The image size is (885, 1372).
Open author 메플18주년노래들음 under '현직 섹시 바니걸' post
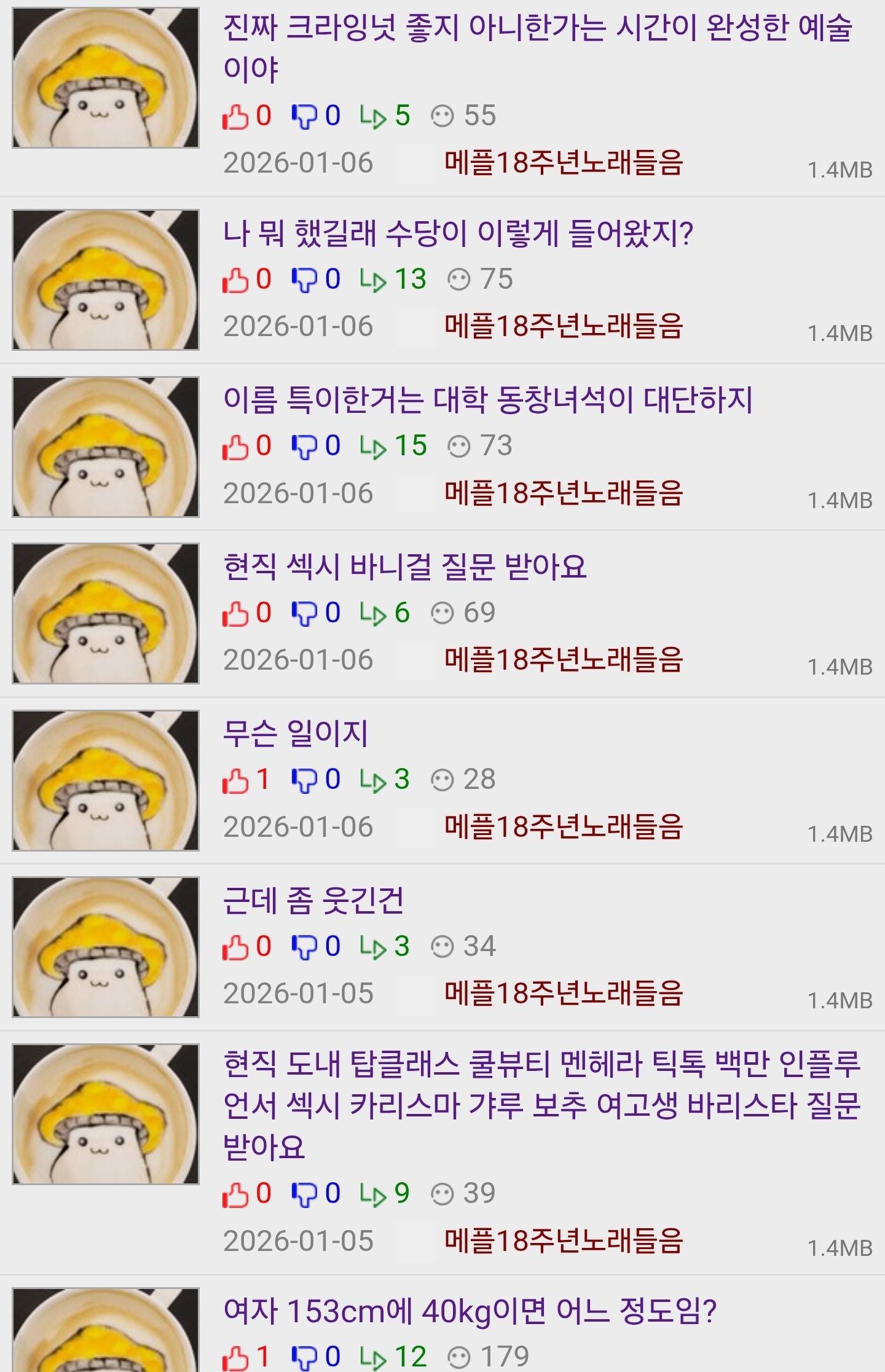click(563, 660)
